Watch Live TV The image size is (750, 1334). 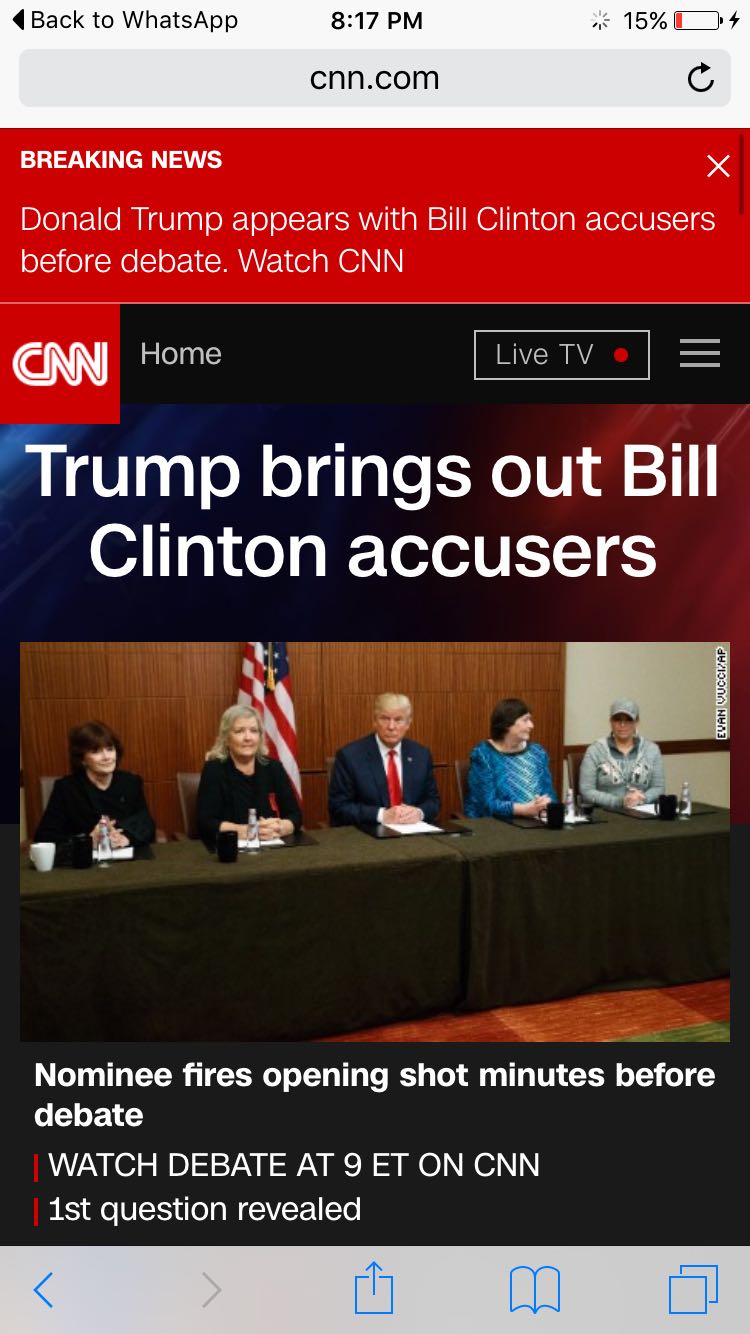[561, 355]
